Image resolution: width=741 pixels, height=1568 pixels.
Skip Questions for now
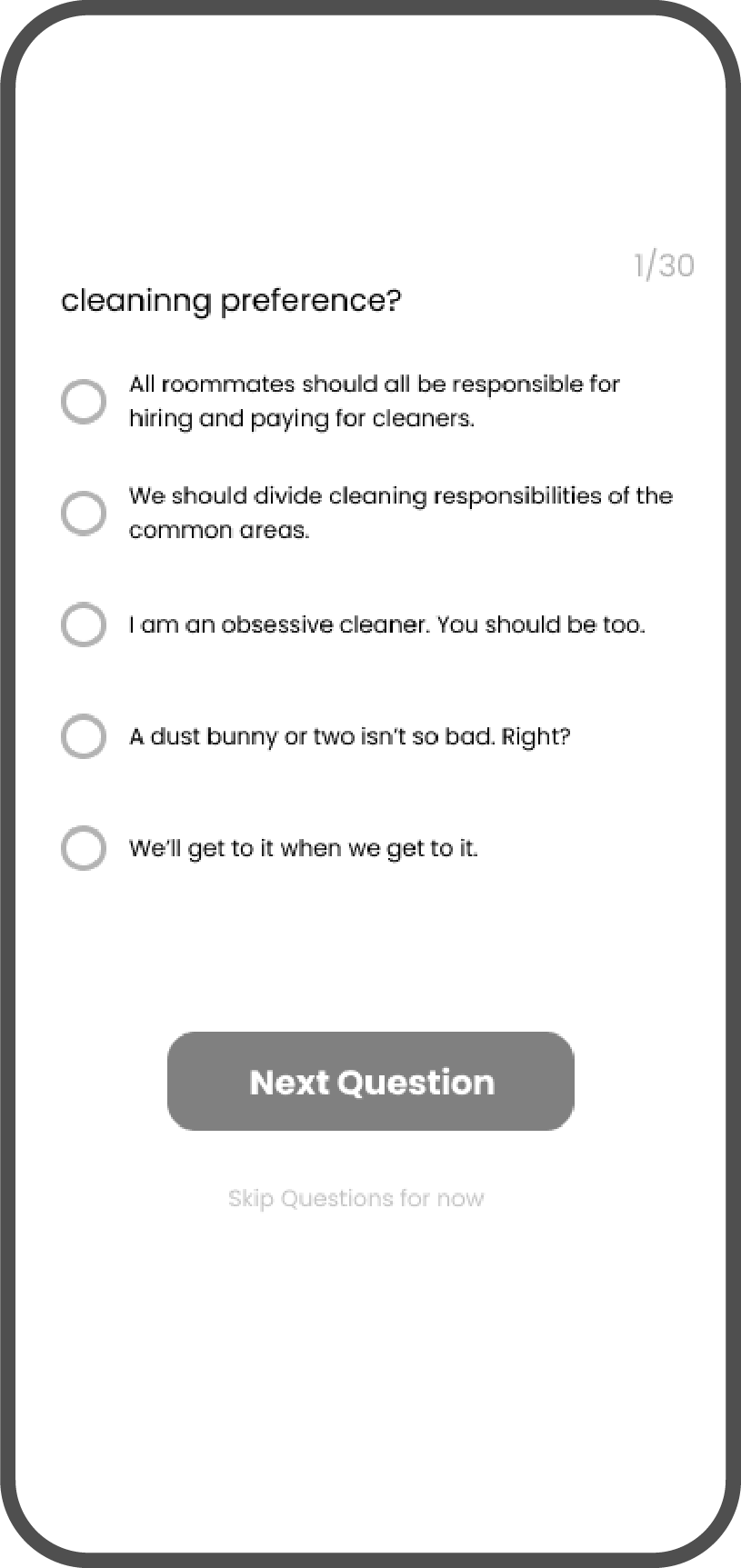point(355,1198)
